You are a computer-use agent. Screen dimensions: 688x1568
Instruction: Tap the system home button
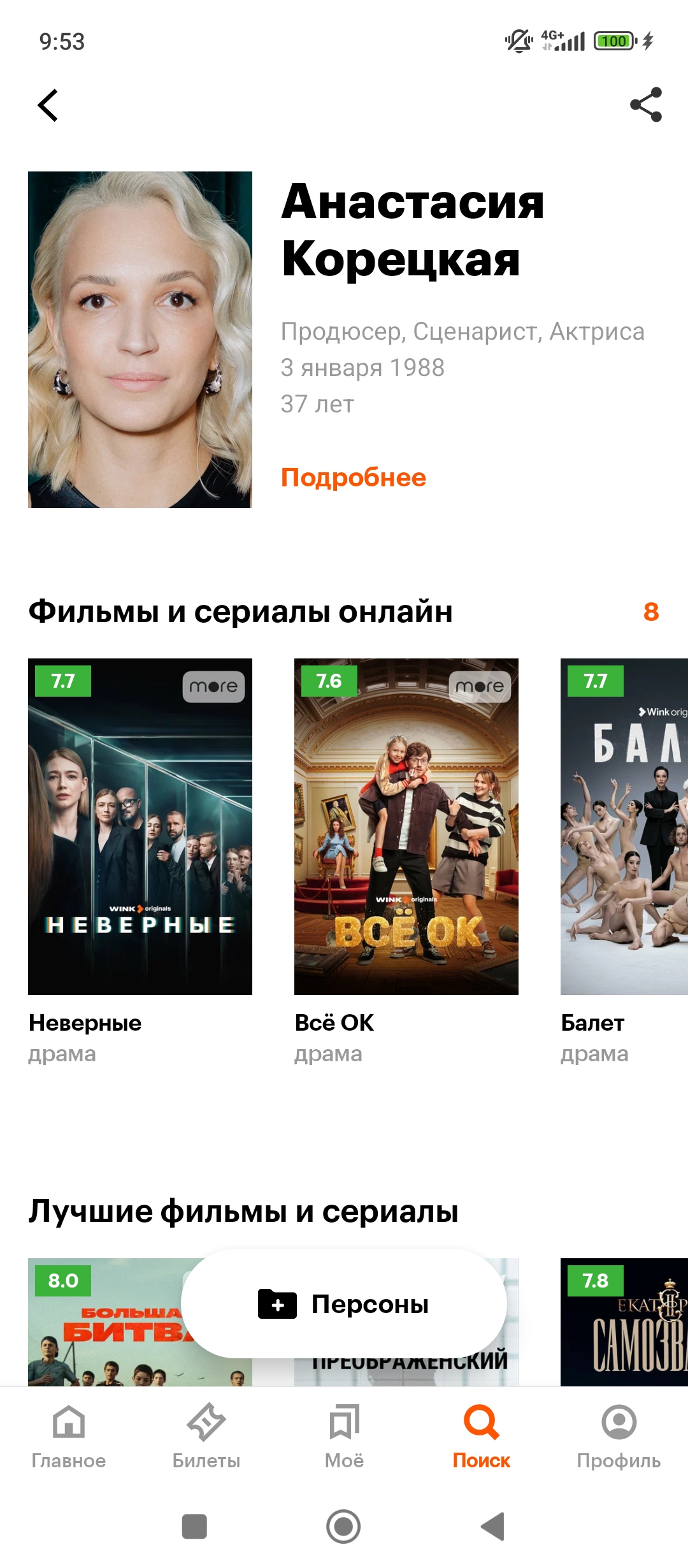point(343,1527)
